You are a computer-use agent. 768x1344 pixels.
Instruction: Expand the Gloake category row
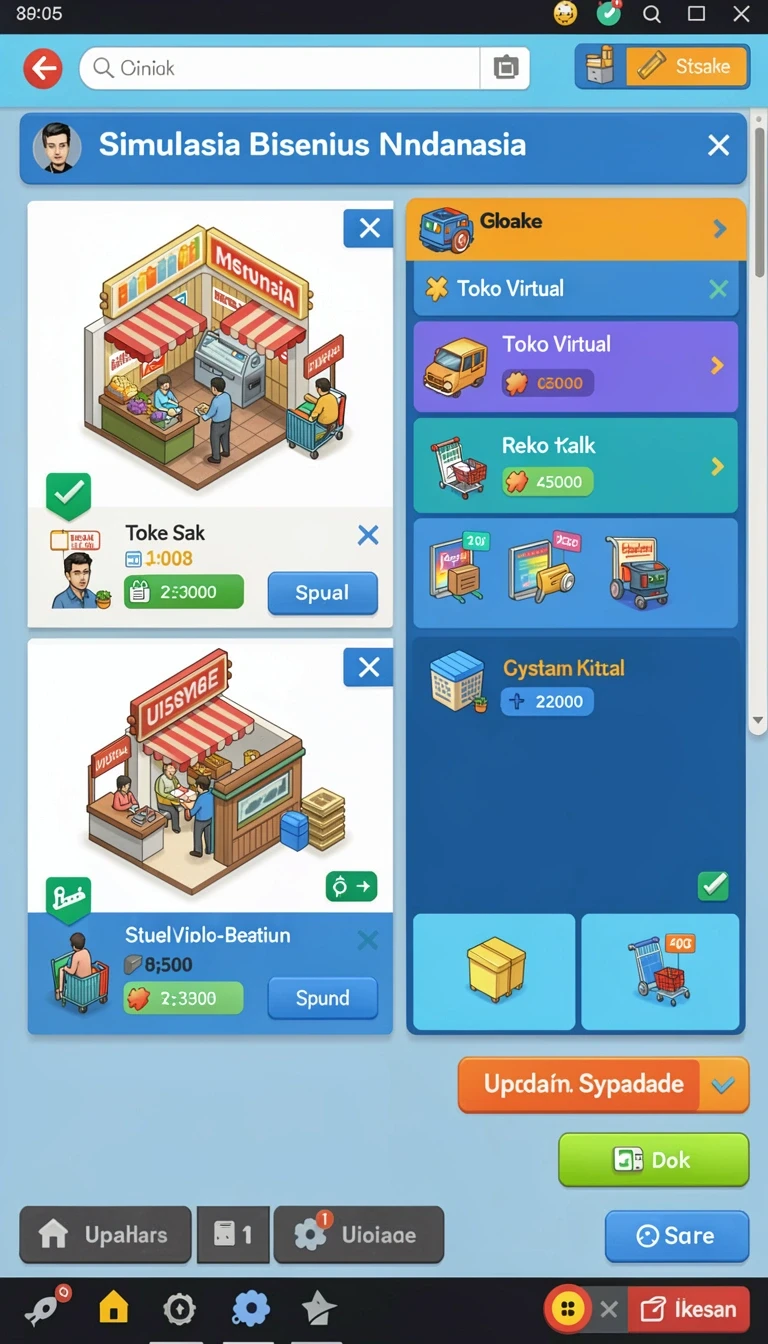point(576,229)
